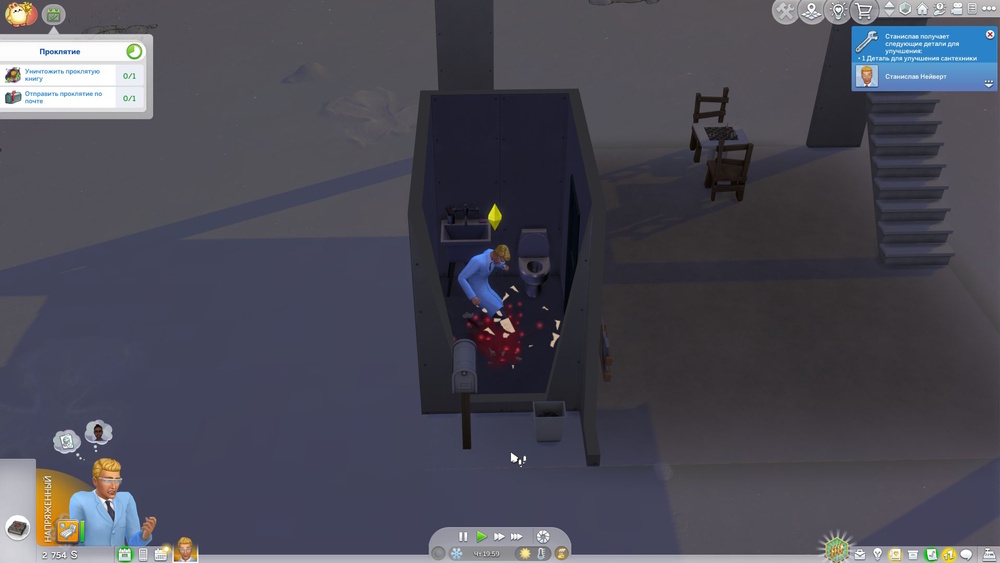Image resolution: width=1000 pixels, height=563 pixels.
Task: Dismiss the plumbing upgrade part notification
Action: point(990,34)
